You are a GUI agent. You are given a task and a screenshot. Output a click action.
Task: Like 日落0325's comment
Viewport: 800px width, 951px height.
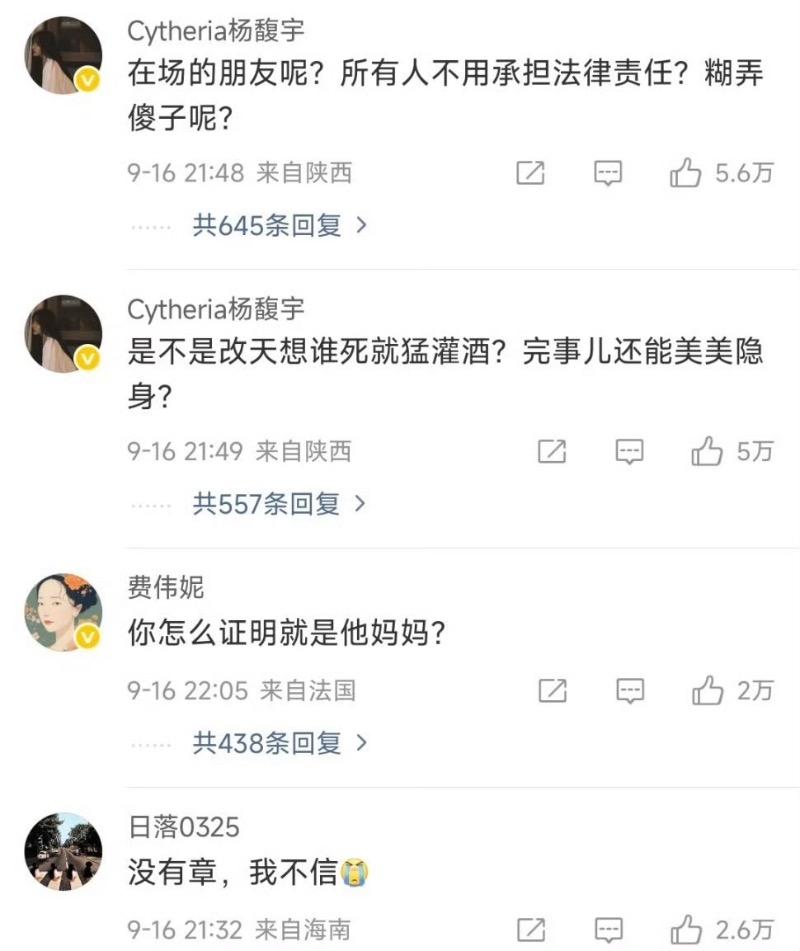(686, 929)
